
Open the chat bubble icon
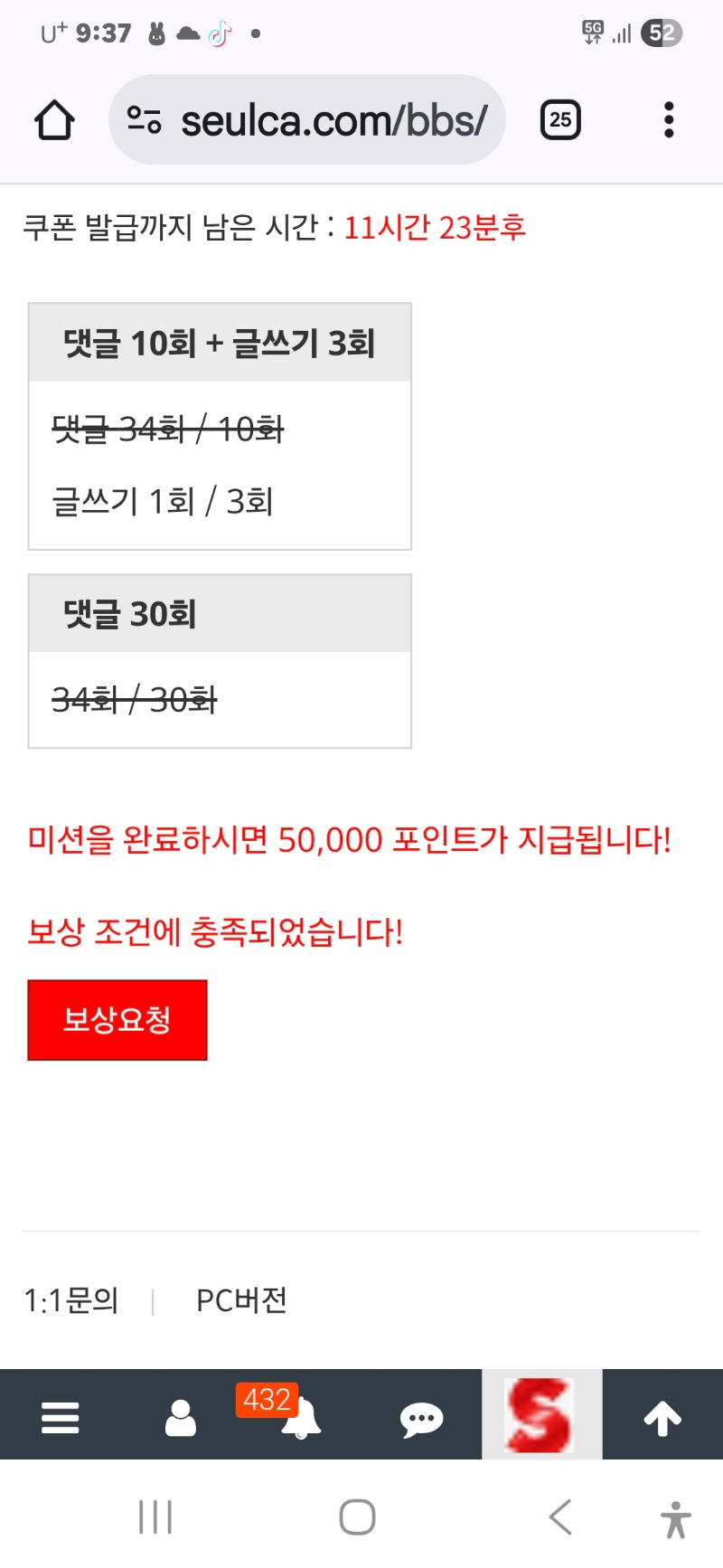(x=421, y=1418)
